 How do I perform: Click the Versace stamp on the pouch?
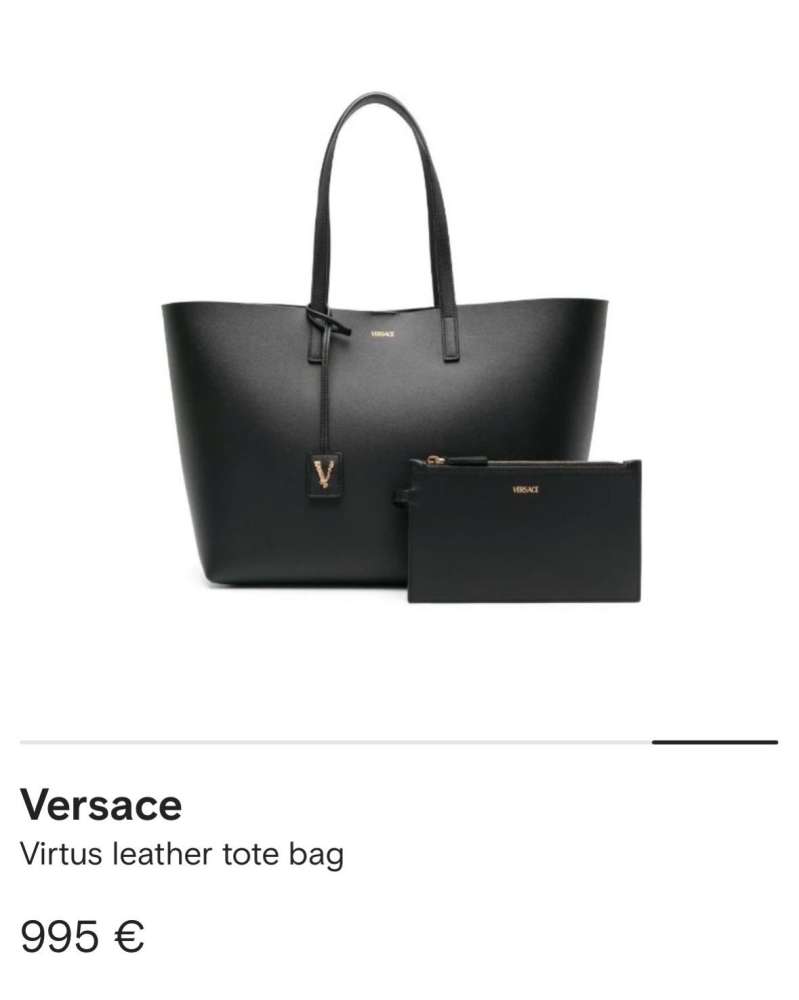pos(525,492)
